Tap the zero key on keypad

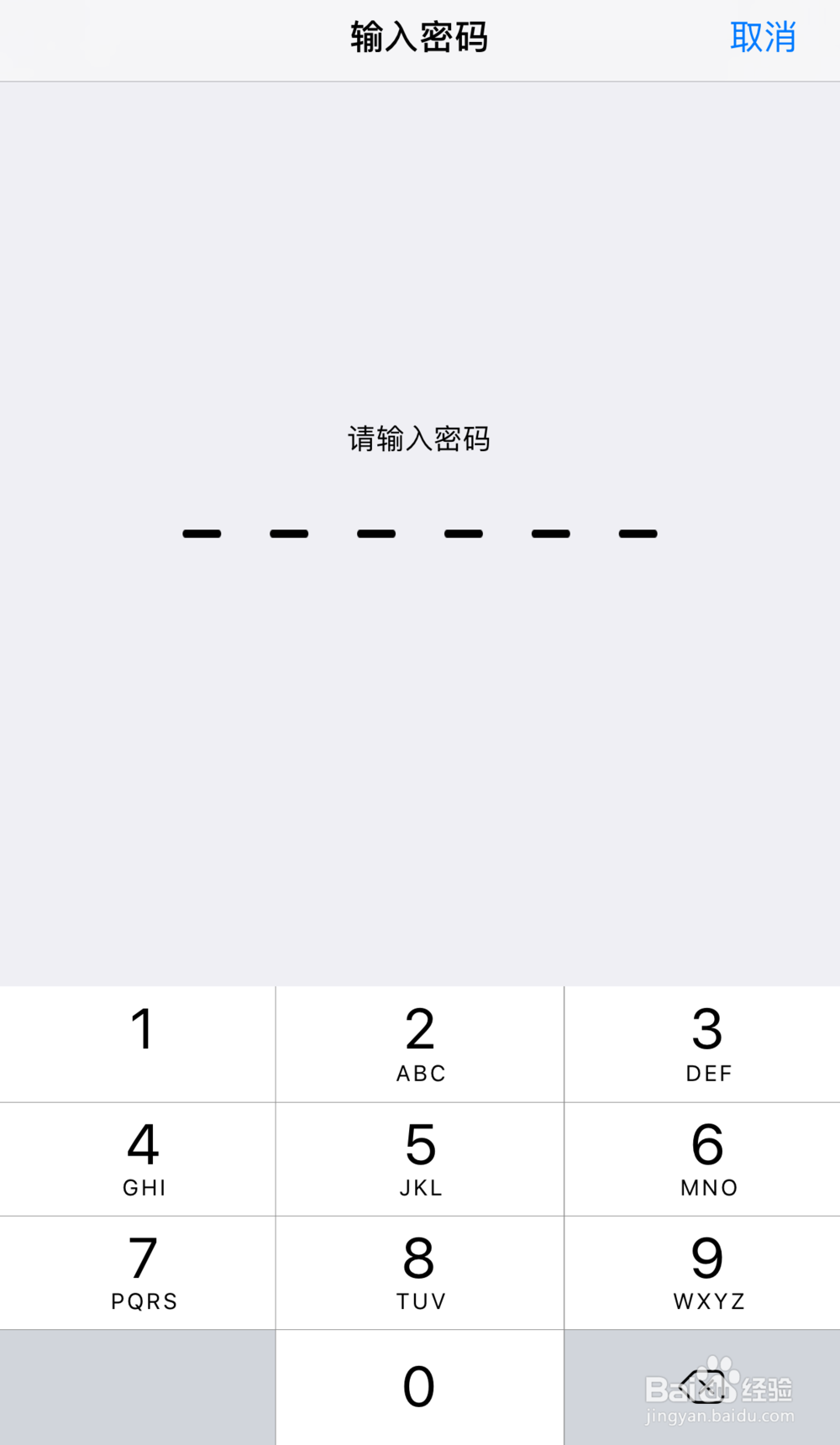click(420, 1385)
